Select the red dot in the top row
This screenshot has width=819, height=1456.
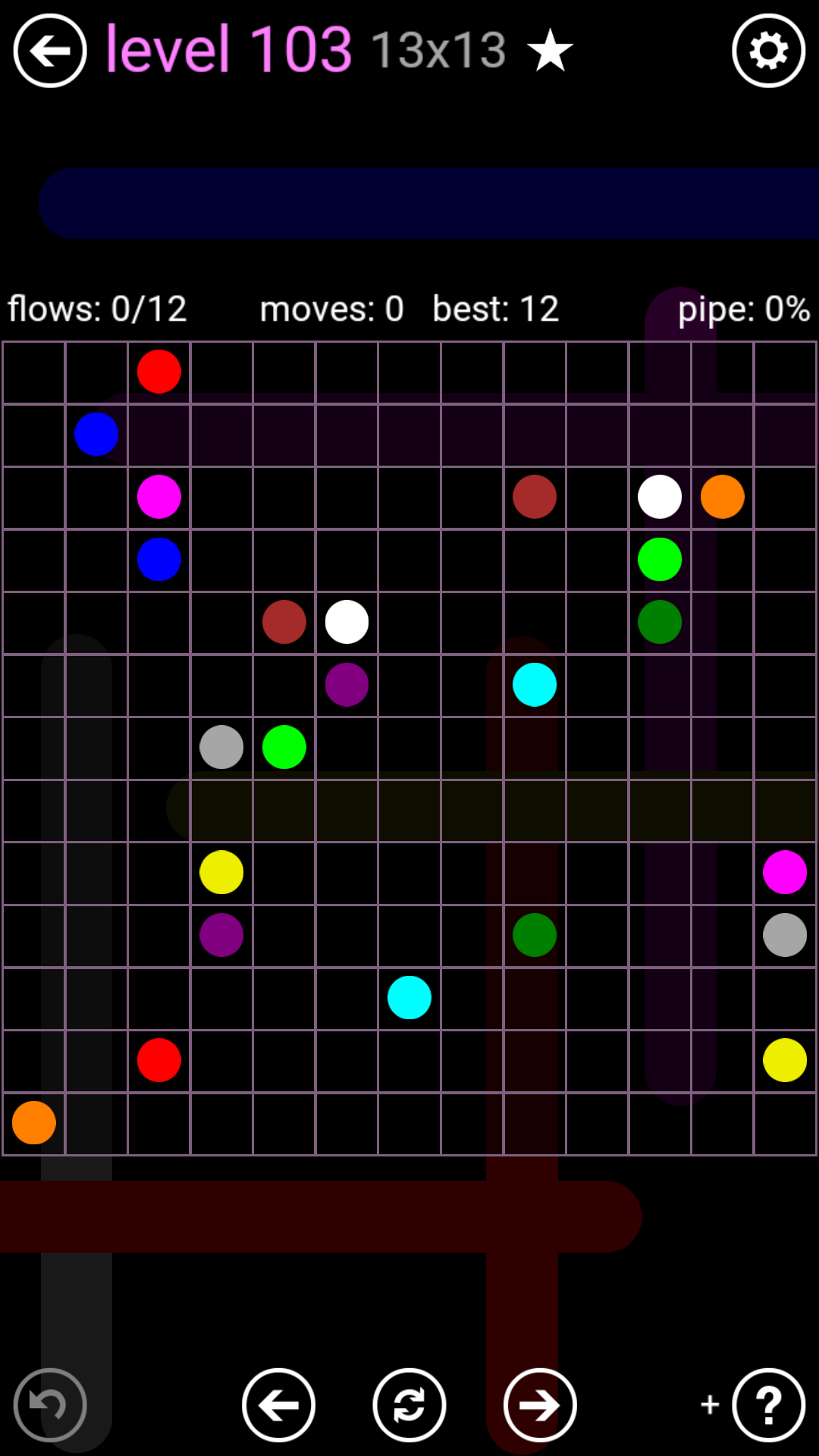click(159, 372)
